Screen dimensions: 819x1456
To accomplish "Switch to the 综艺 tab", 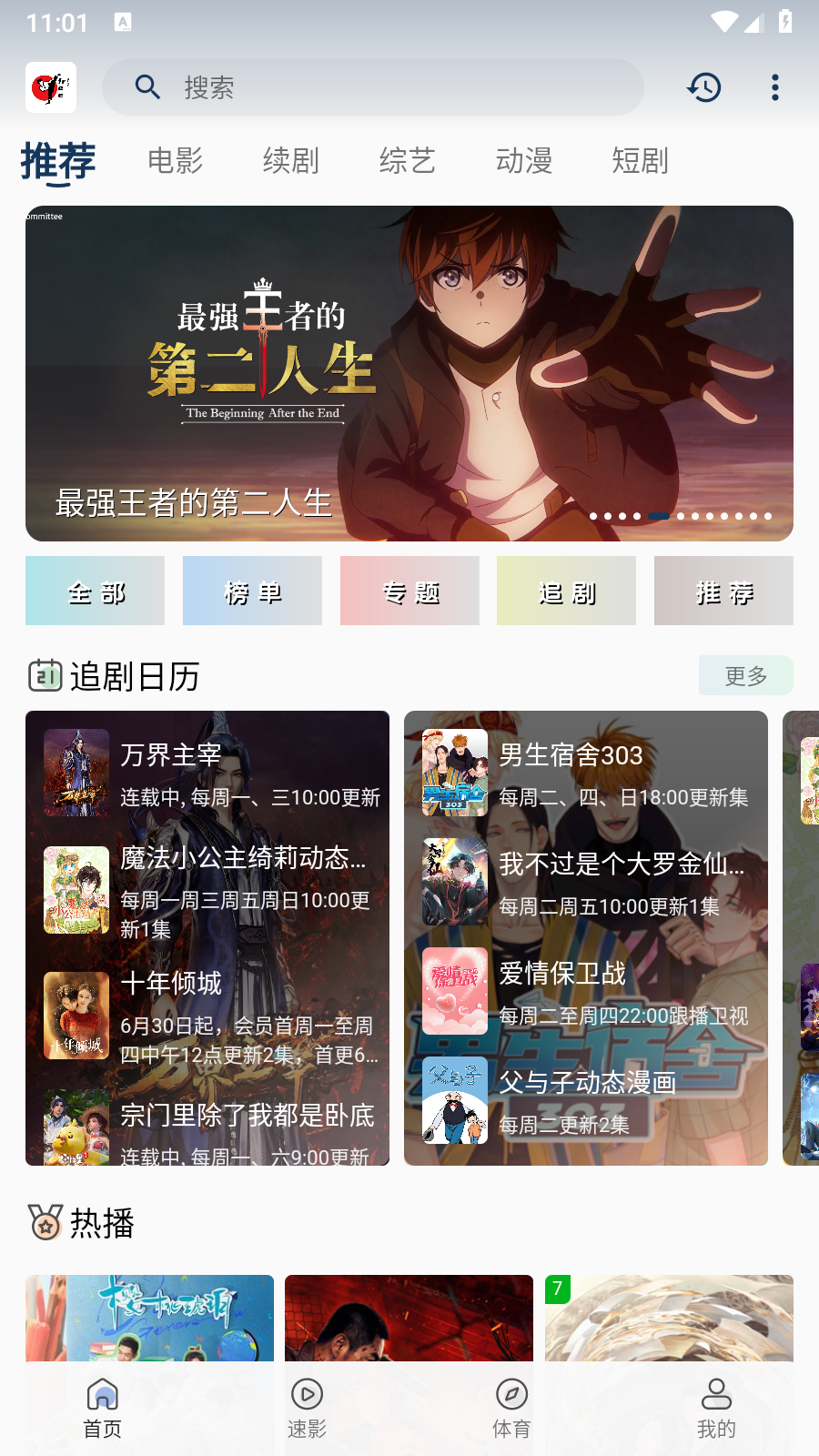I will coord(407,161).
